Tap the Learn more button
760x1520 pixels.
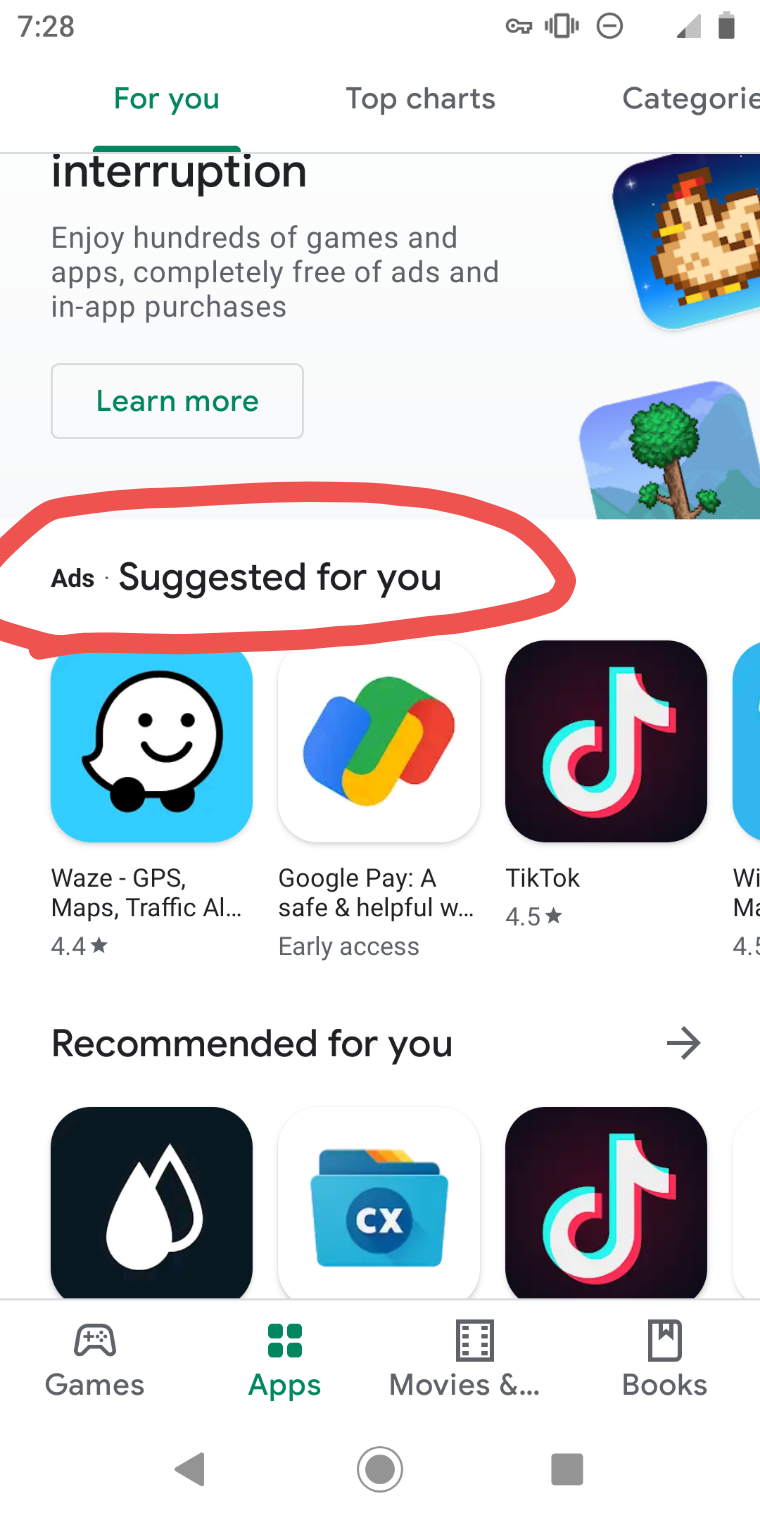pos(177,401)
